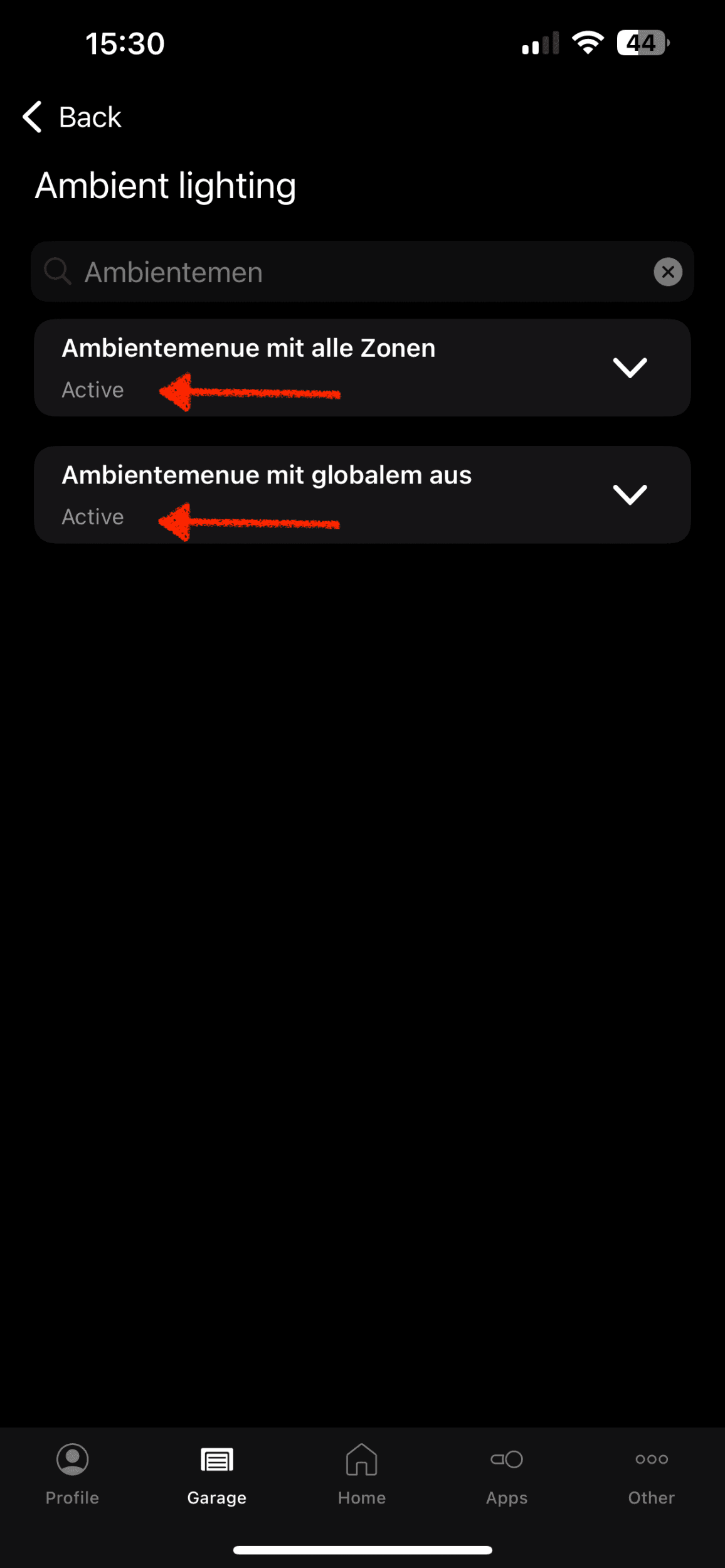Switch to the Apps tab
The image size is (725, 1568).
tap(507, 1475)
